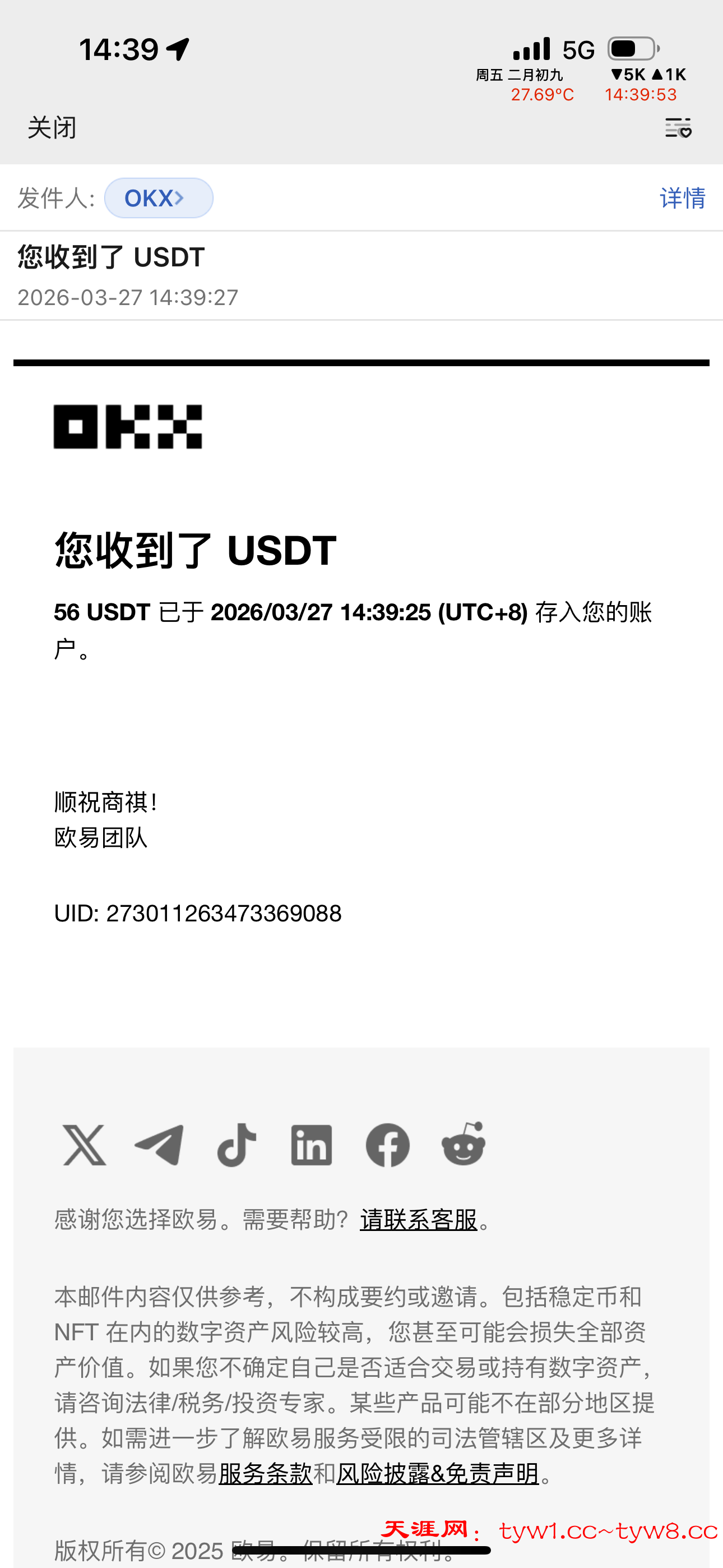Open OKX's X (Twitter) page

point(85,1145)
